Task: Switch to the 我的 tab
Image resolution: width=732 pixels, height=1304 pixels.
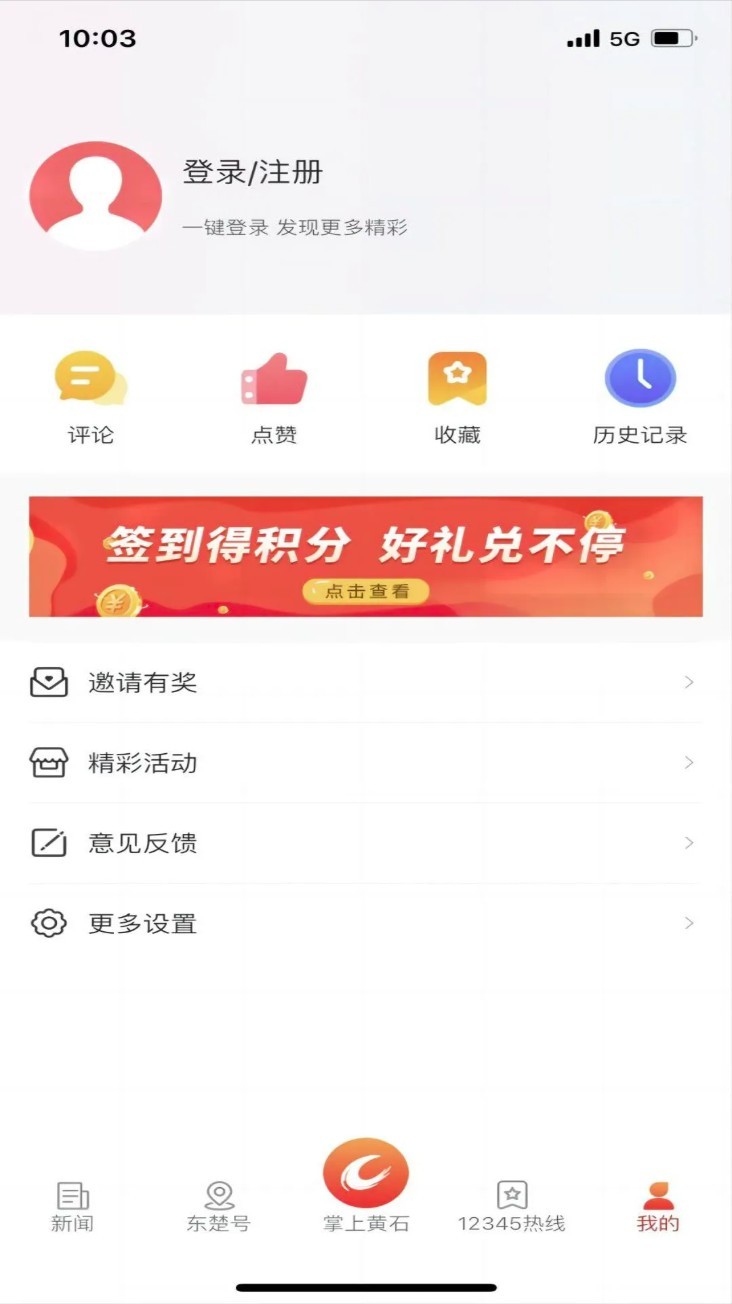Action: tap(657, 1210)
